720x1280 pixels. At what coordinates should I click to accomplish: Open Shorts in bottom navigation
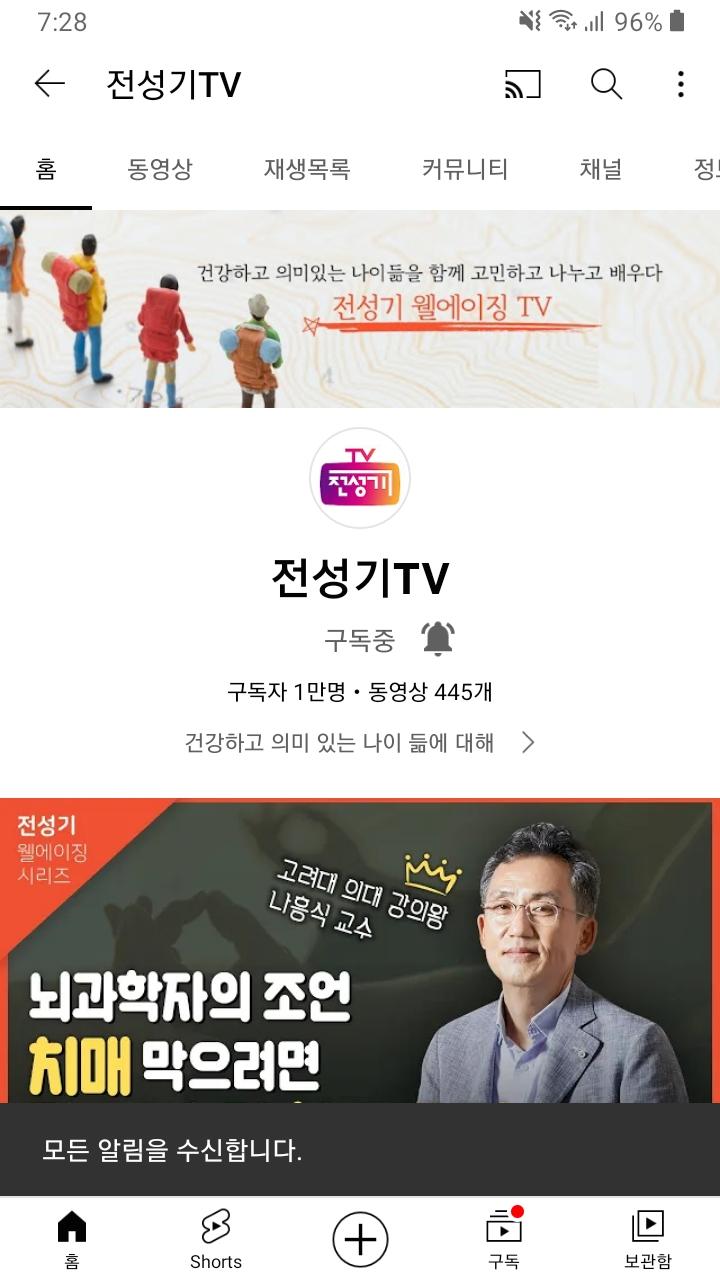coord(216,1238)
